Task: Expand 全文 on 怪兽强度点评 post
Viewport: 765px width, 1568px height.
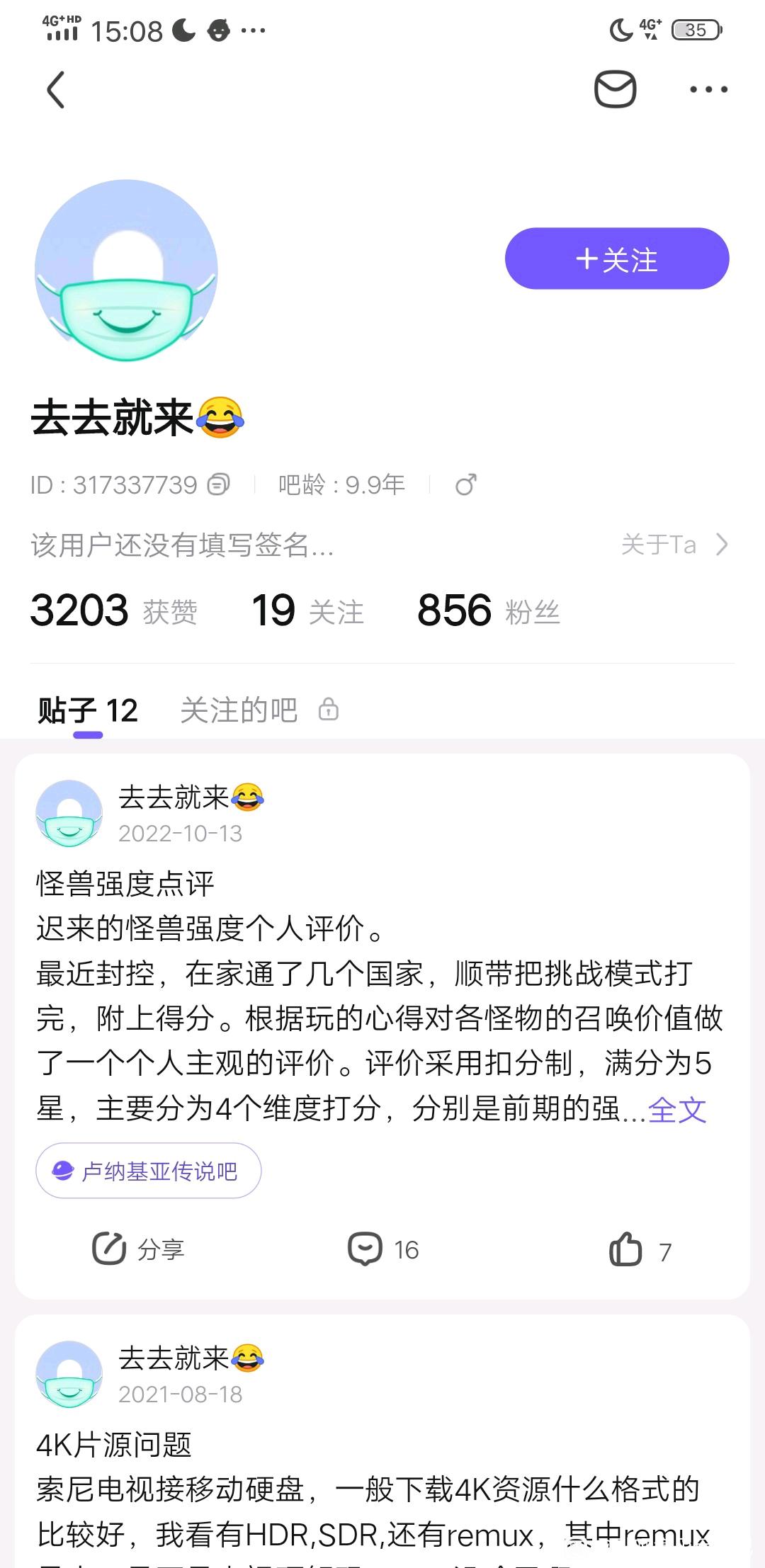Action: point(677,1110)
